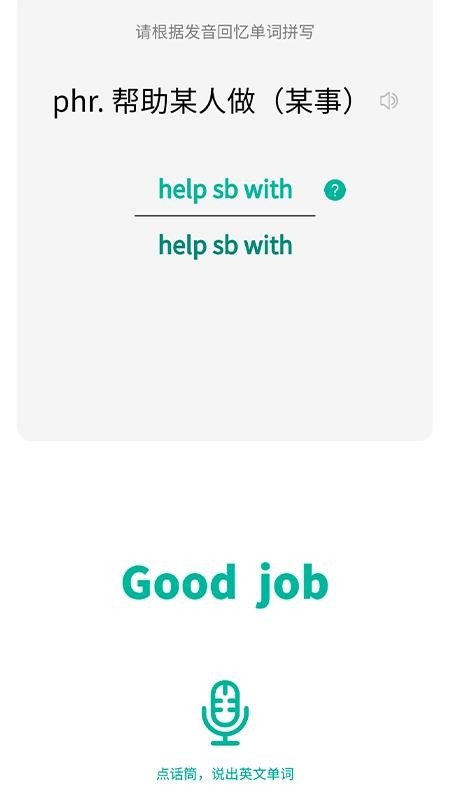Open the help question mark icon

335,190
